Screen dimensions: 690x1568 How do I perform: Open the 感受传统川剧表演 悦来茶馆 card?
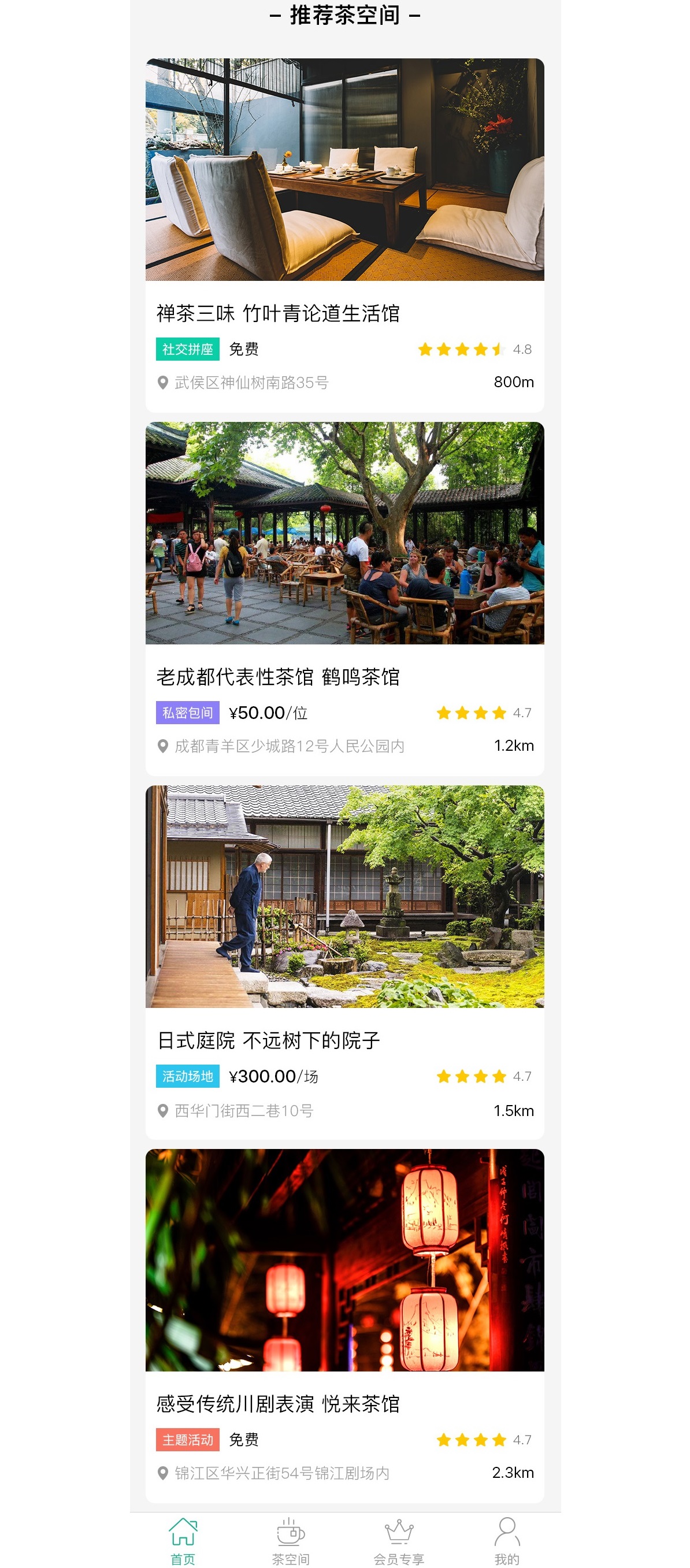click(x=344, y=1325)
